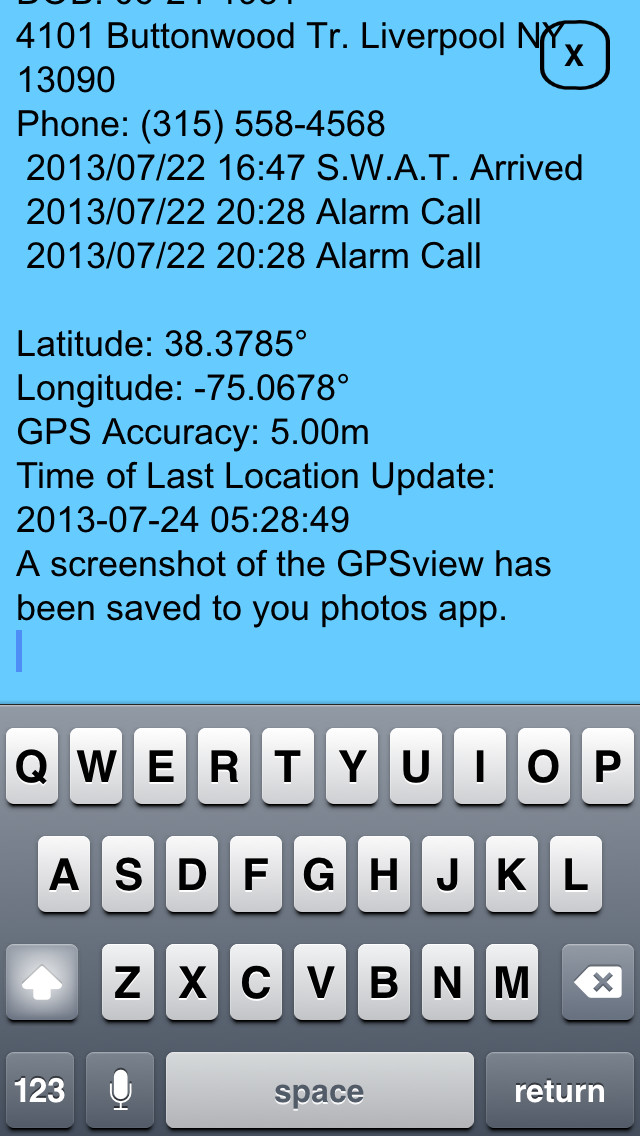This screenshot has height=1136, width=640.
Task: Tap the space bar
Action: coord(320,1090)
